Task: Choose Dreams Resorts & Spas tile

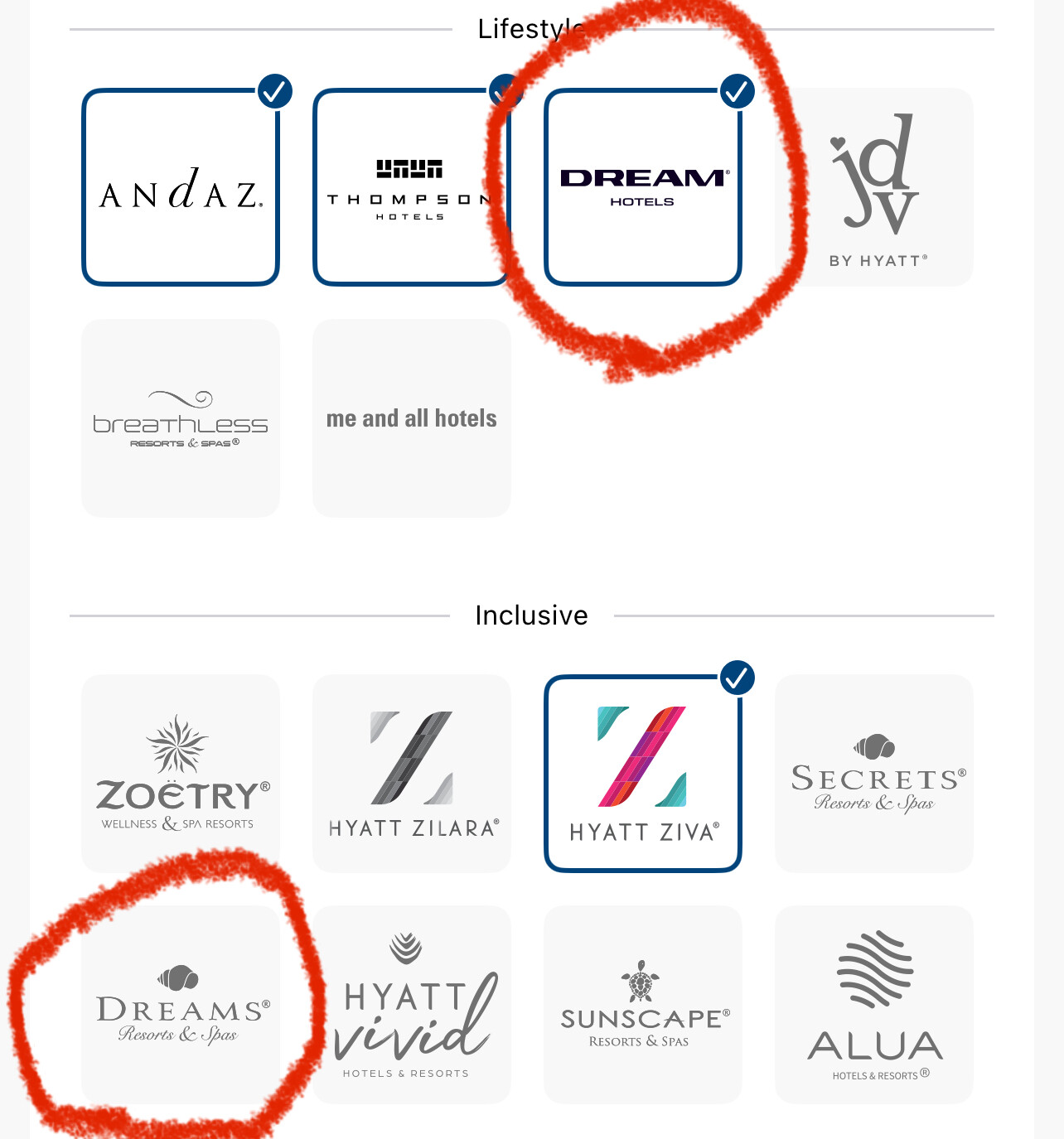Action: (181, 1004)
